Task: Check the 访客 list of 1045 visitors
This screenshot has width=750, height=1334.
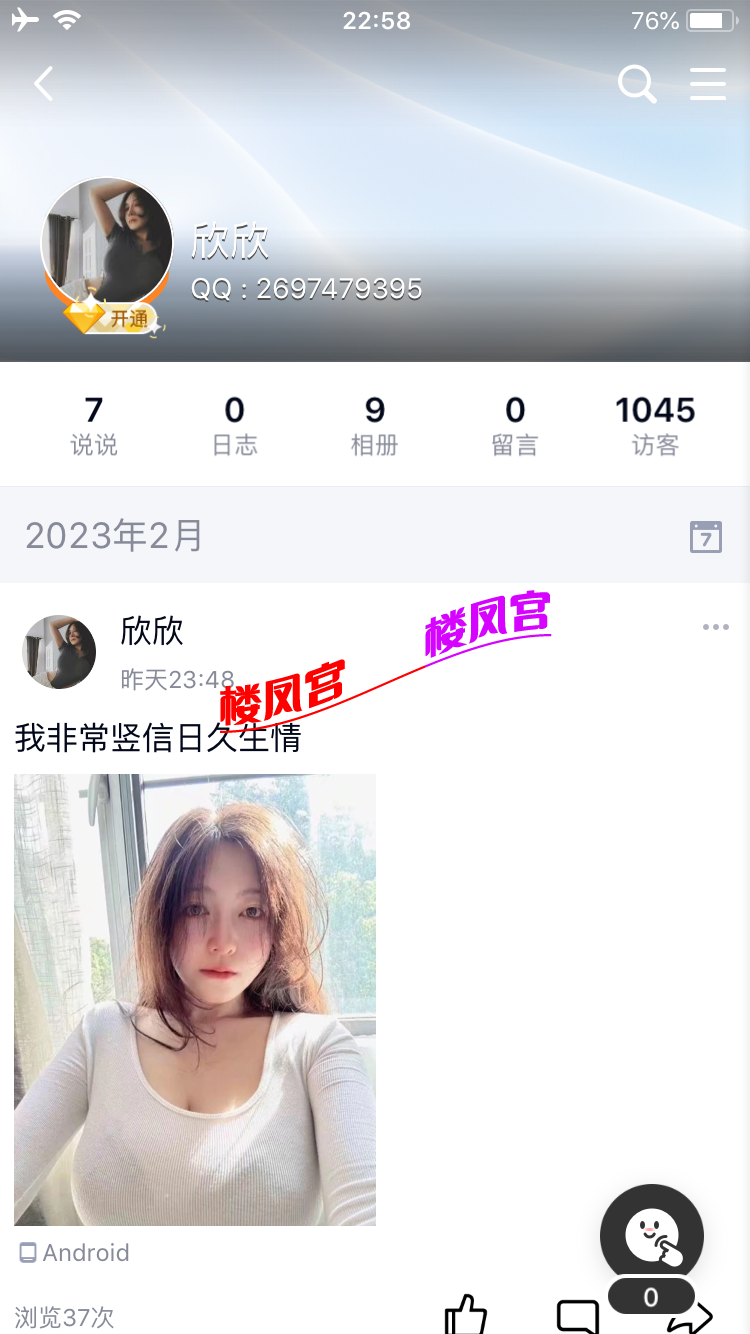Action: 655,423
